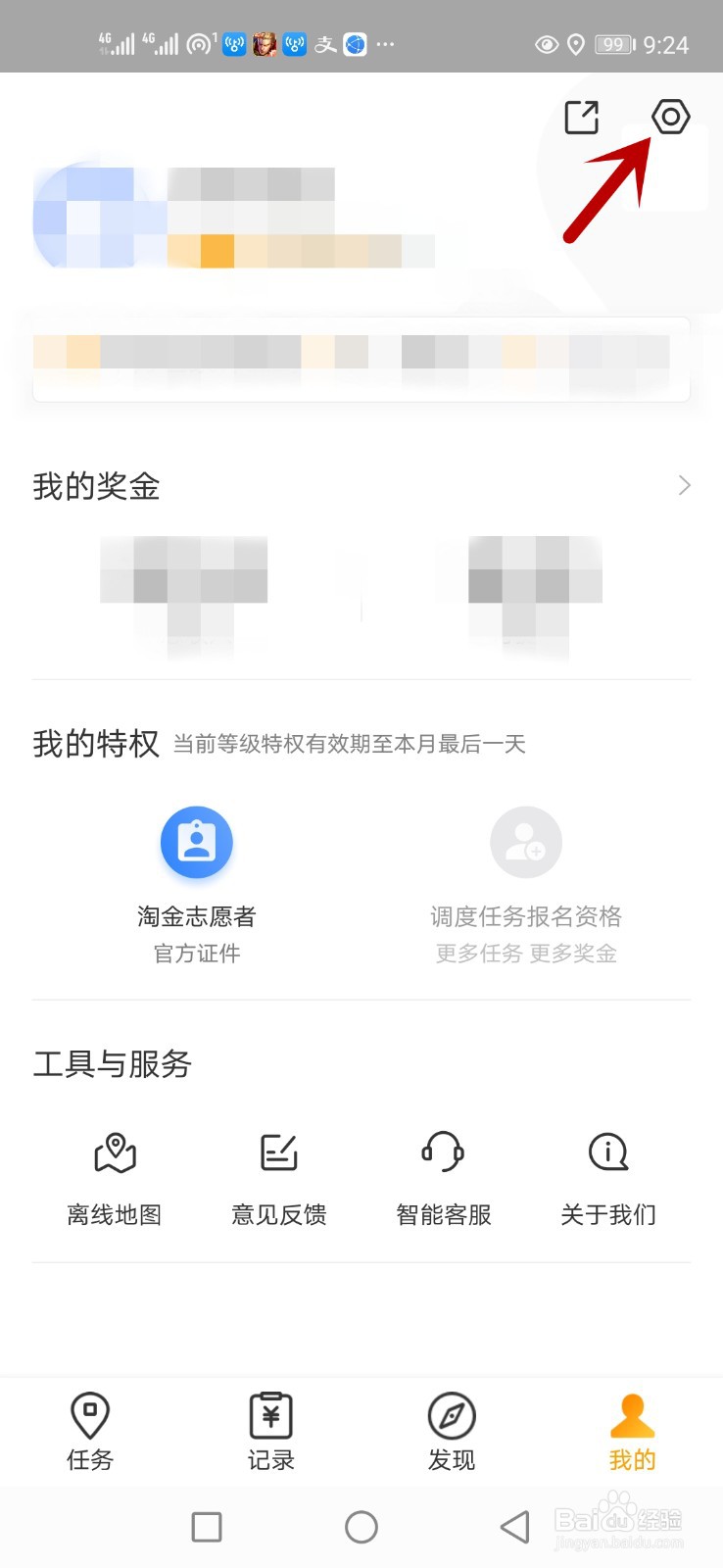723x1568 pixels.
Task: Tap the Android back arrow button
Action: click(513, 1526)
